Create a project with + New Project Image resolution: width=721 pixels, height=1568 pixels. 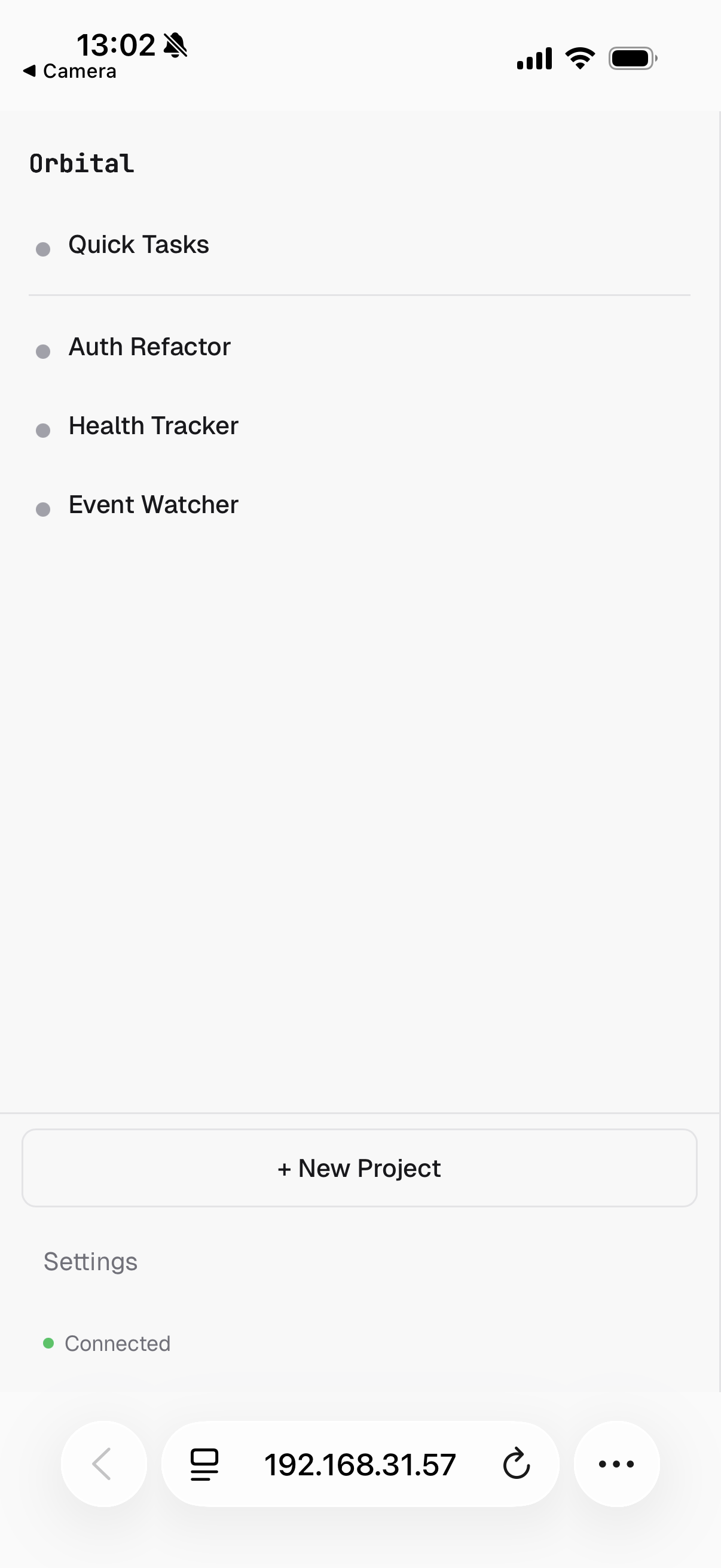coord(359,1167)
